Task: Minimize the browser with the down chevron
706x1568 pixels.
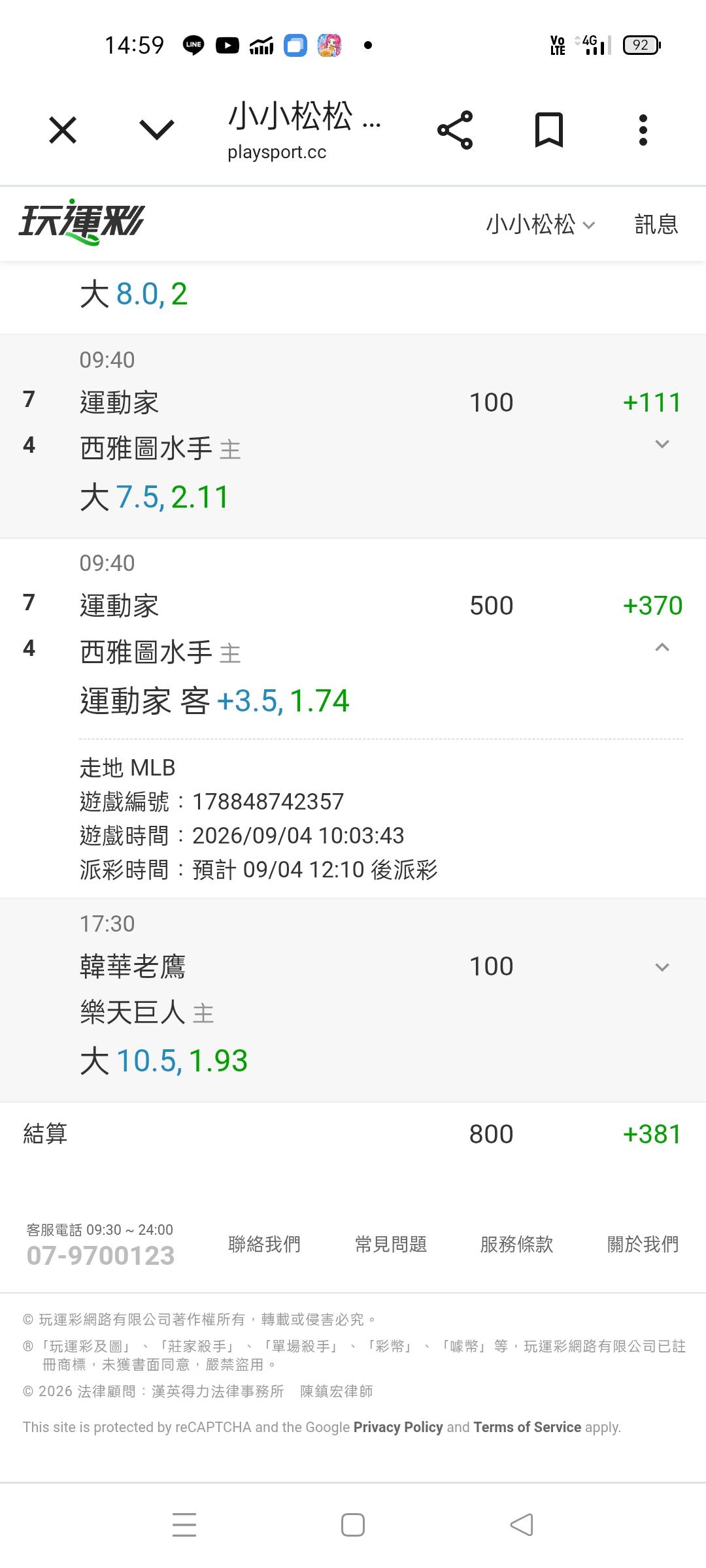Action: (x=157, y=129)
